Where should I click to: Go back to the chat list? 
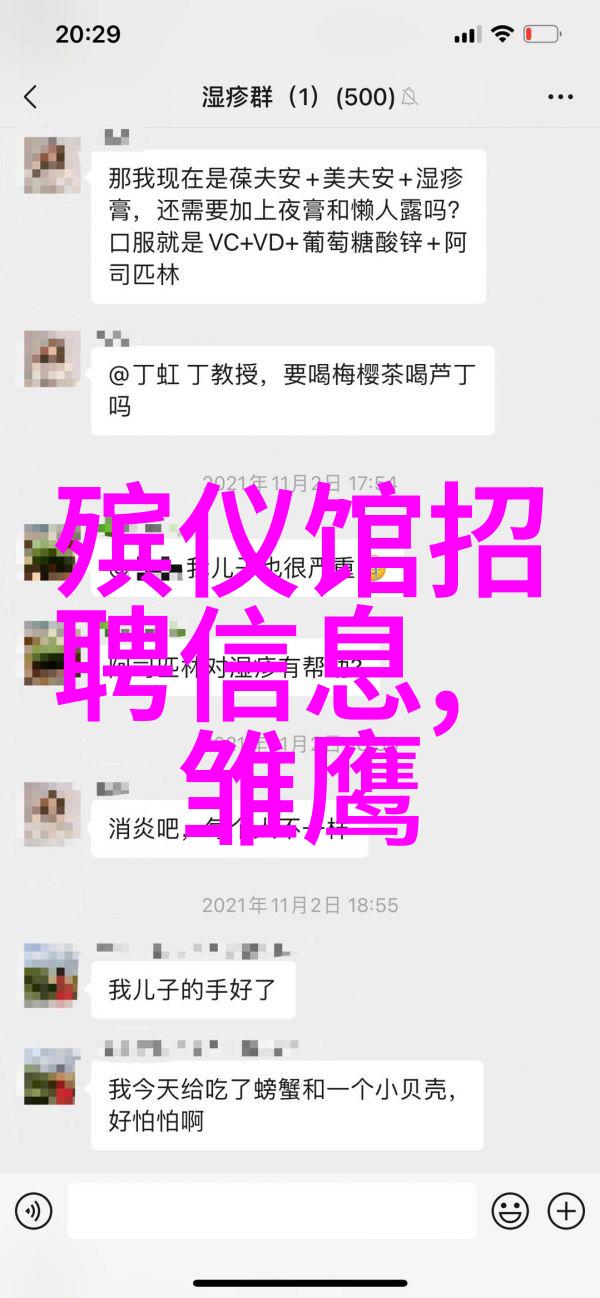click(30, 97)
